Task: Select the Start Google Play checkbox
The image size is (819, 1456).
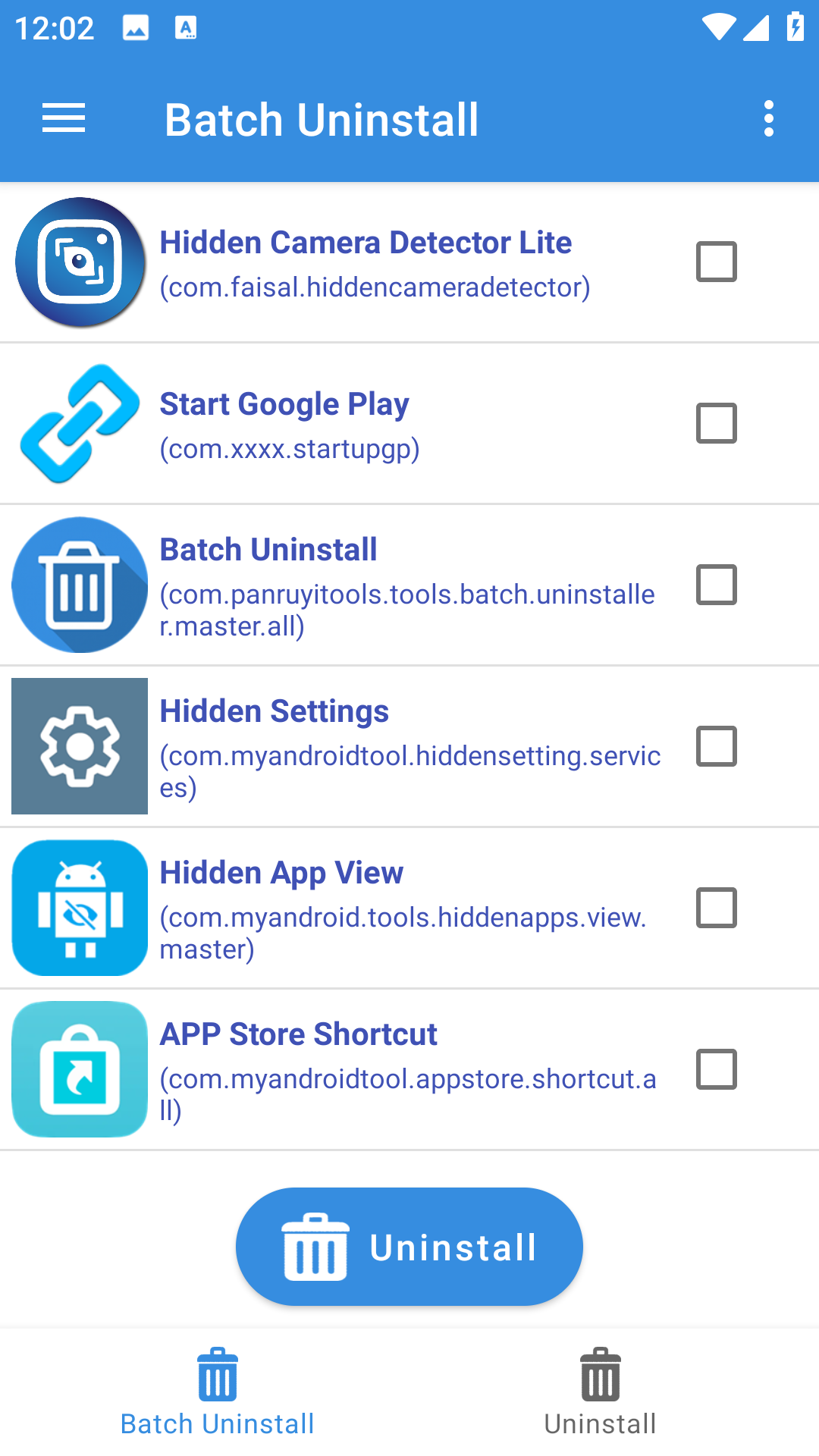Action: coord(716,423)
